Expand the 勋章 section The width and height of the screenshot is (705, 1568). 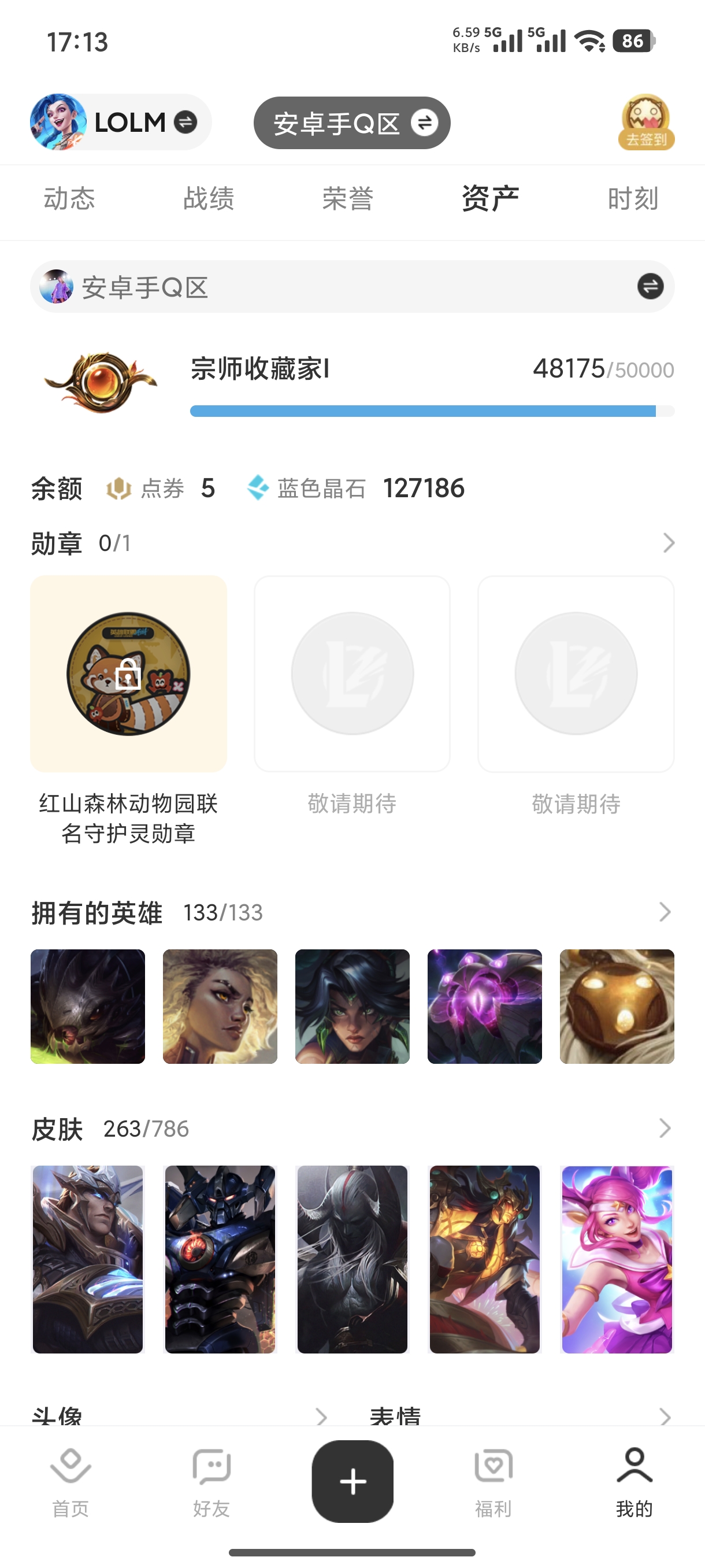click(x=668, y=542)
